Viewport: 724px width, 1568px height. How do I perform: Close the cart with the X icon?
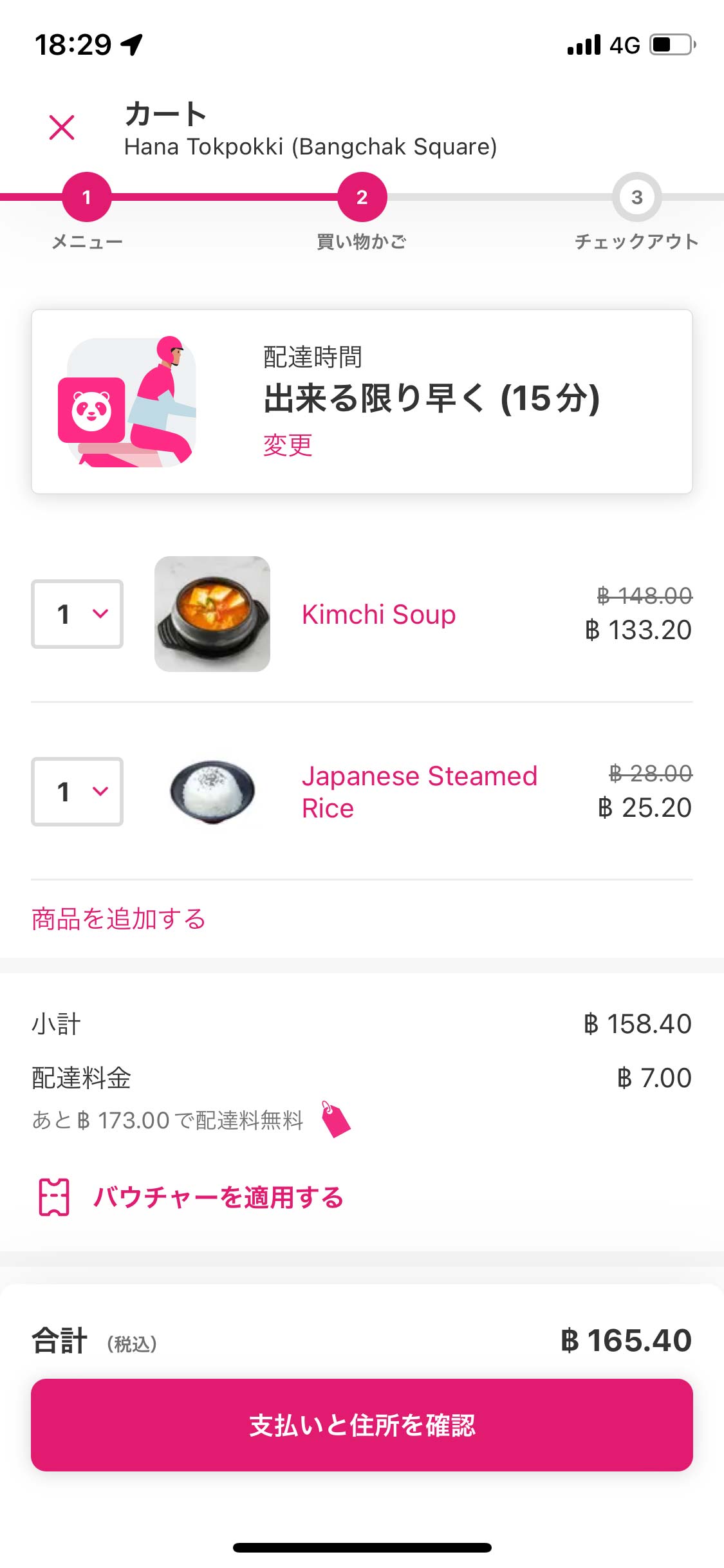[x=62, y=127]
